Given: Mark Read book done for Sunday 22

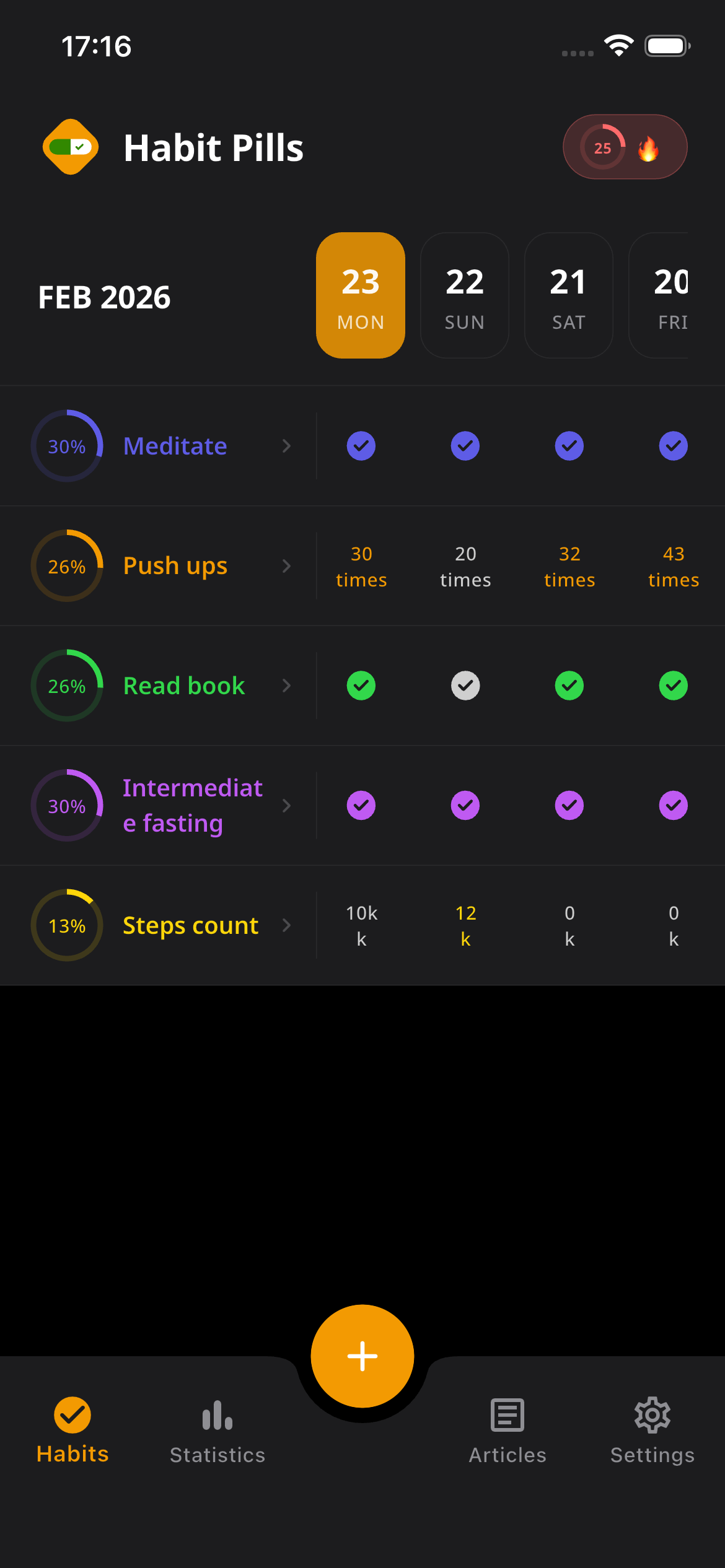Looking at the screenshot, I should point(465,686).
